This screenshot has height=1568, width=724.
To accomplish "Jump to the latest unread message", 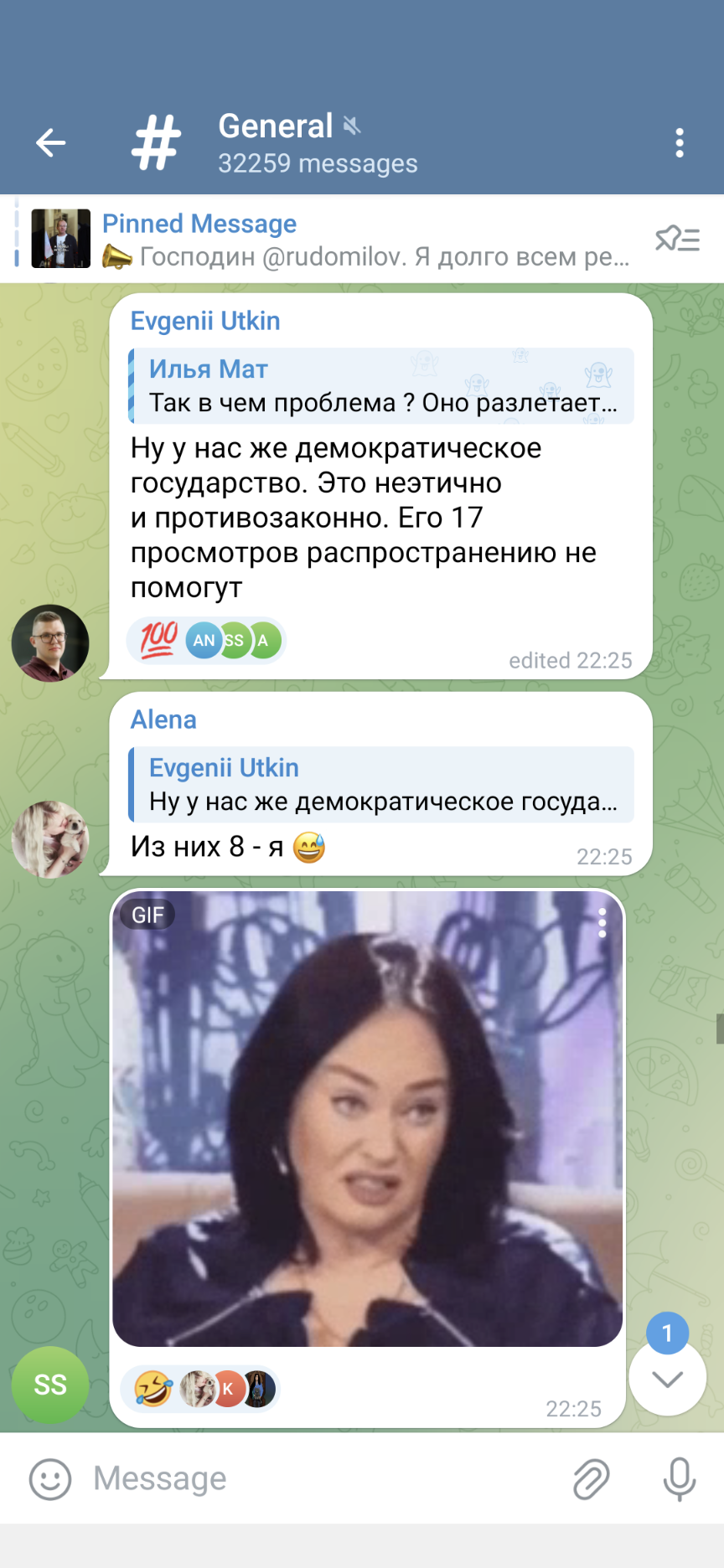I will point(668,1377).
